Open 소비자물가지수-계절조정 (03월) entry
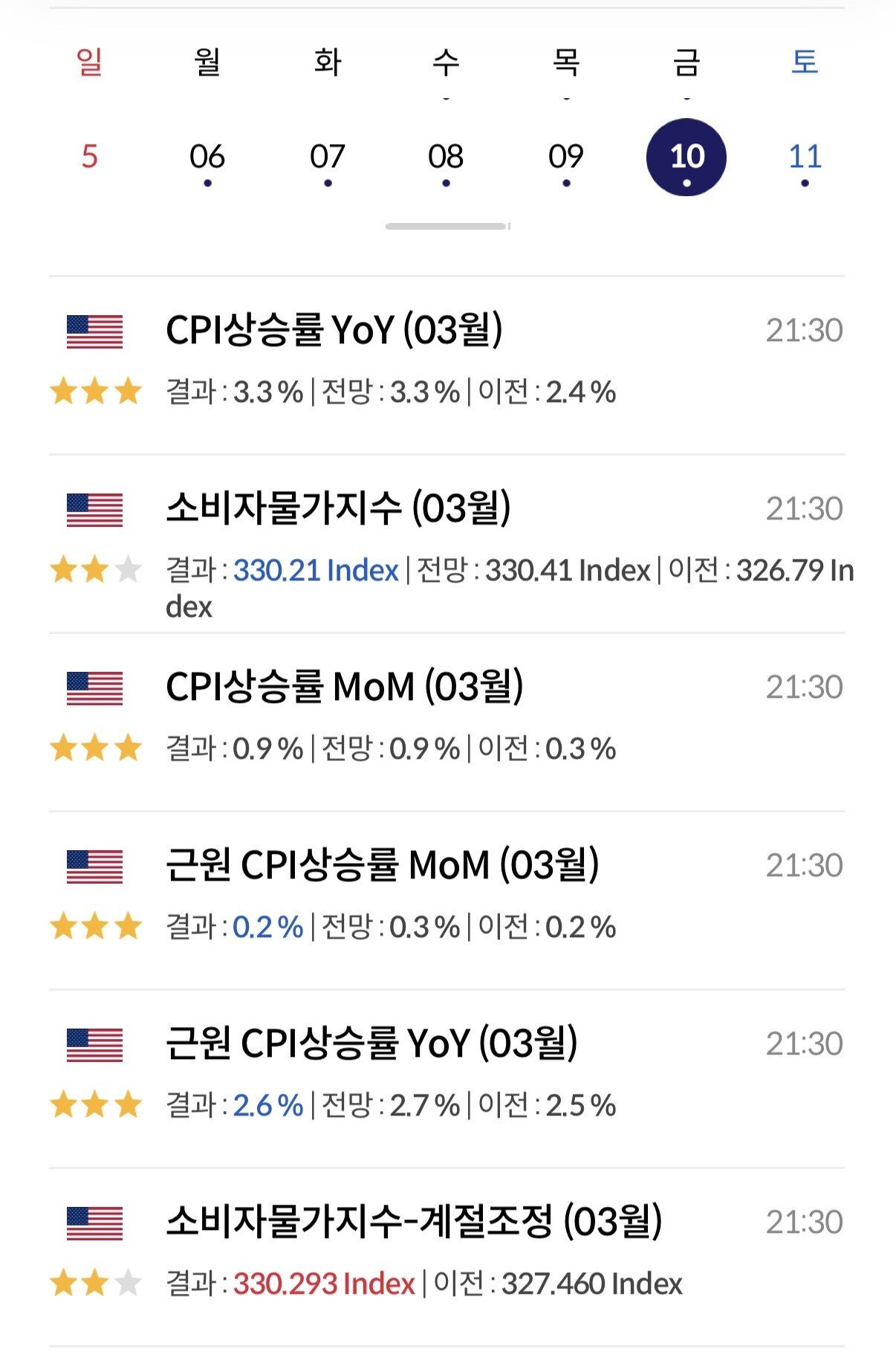Image resolution: width=896 pixels, height=1360 pixels. click(x=413, y=1223)
